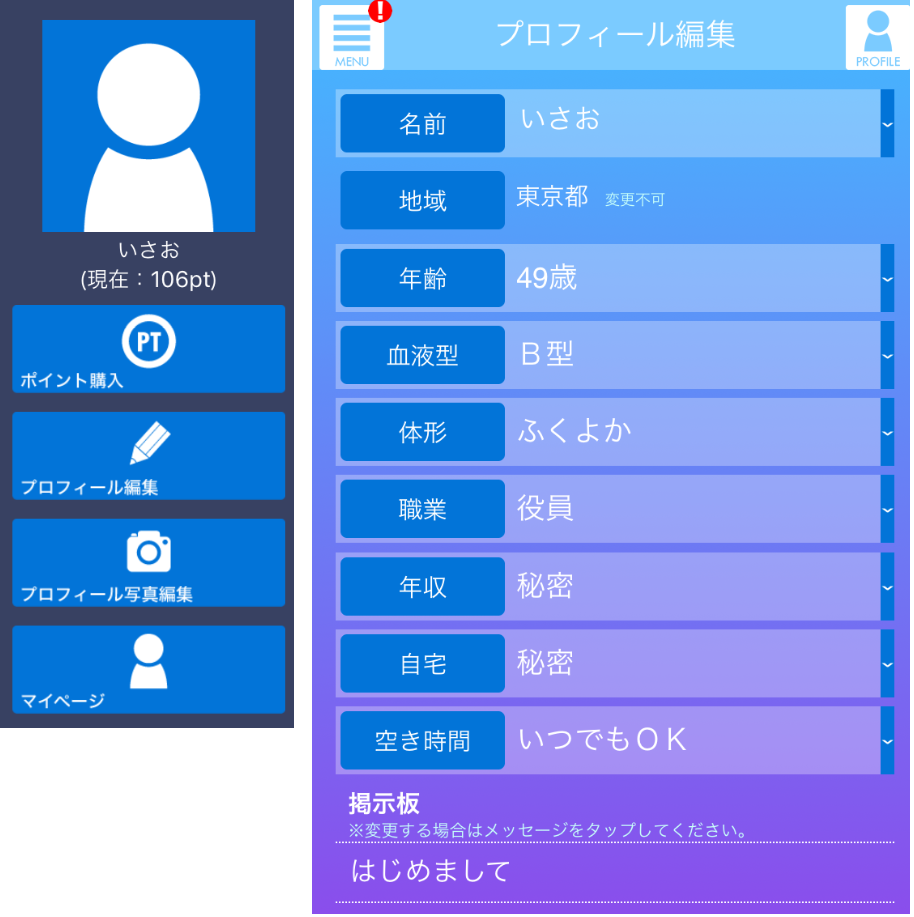Open マイページ from the sidebar
The width and height of the screenshot is (914, 917).
(148, 670)
